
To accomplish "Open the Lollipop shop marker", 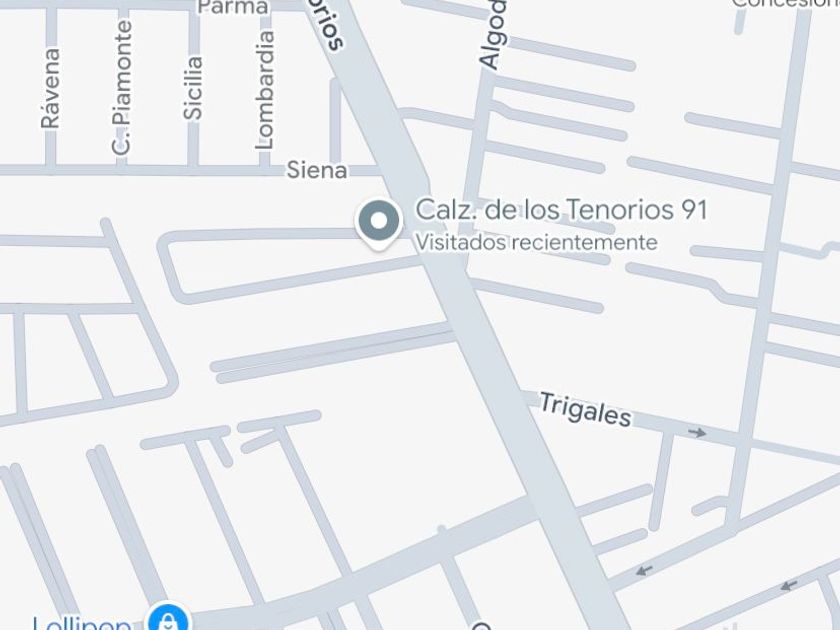I will click(167, 620).
